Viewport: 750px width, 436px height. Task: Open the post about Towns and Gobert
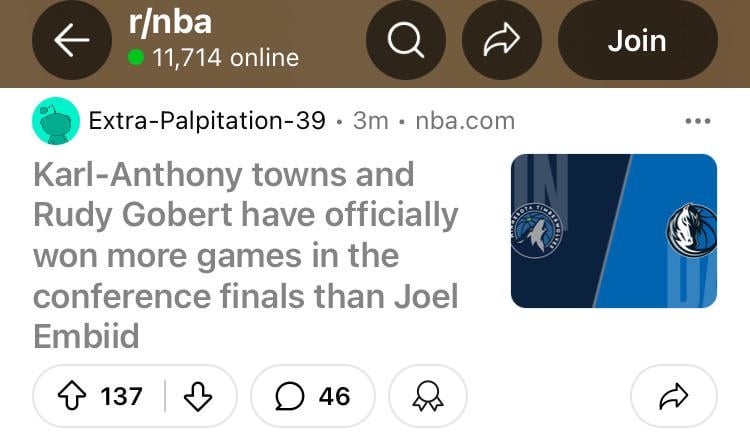coord(245,255)
